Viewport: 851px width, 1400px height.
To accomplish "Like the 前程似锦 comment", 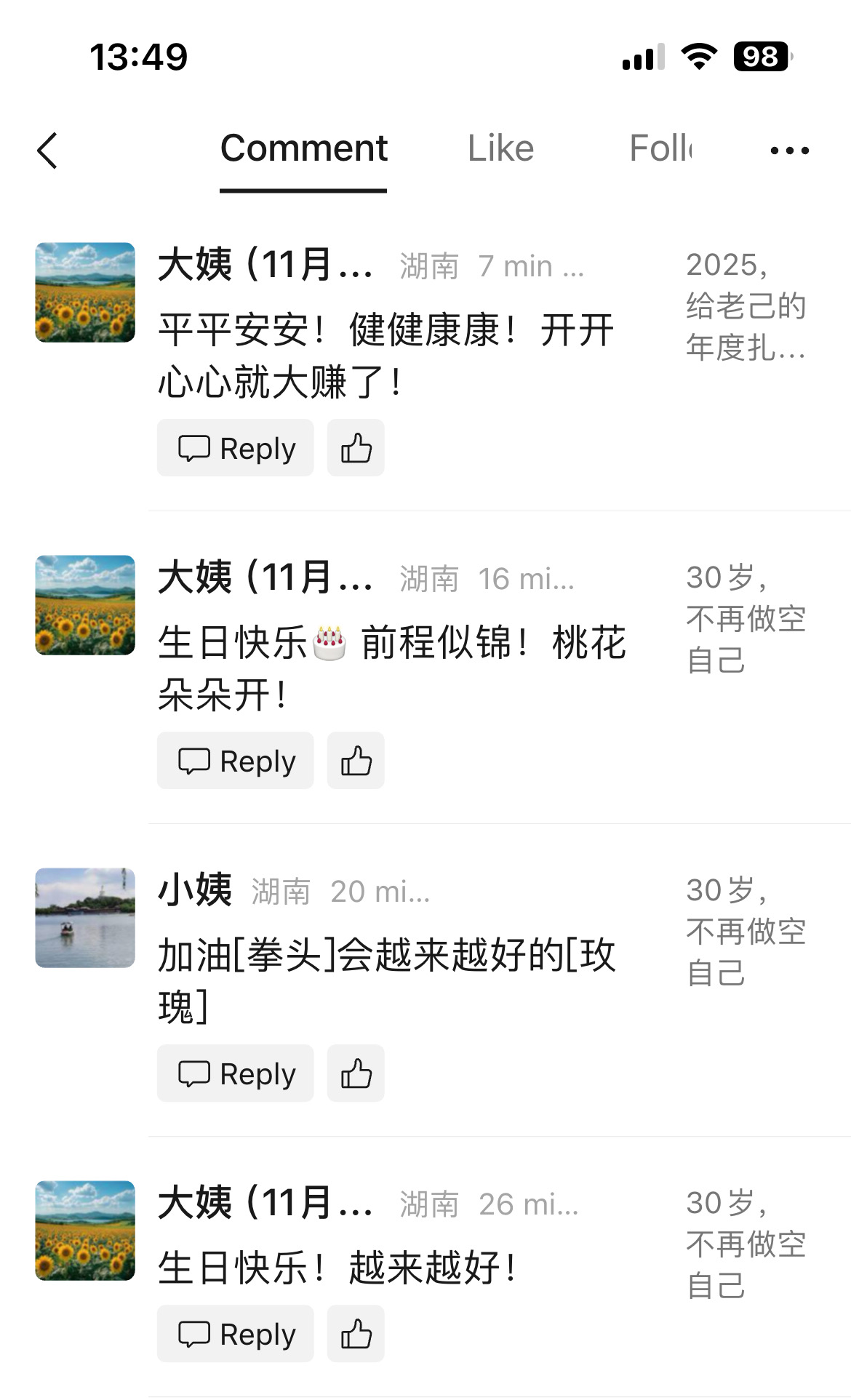I will [x=356, y=761].
